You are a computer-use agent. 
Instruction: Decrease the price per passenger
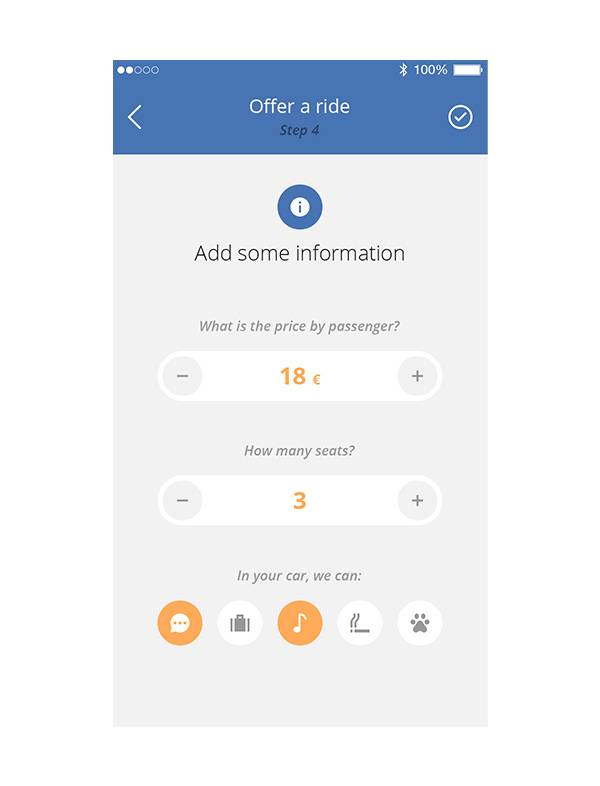click(x=182, y=376)
